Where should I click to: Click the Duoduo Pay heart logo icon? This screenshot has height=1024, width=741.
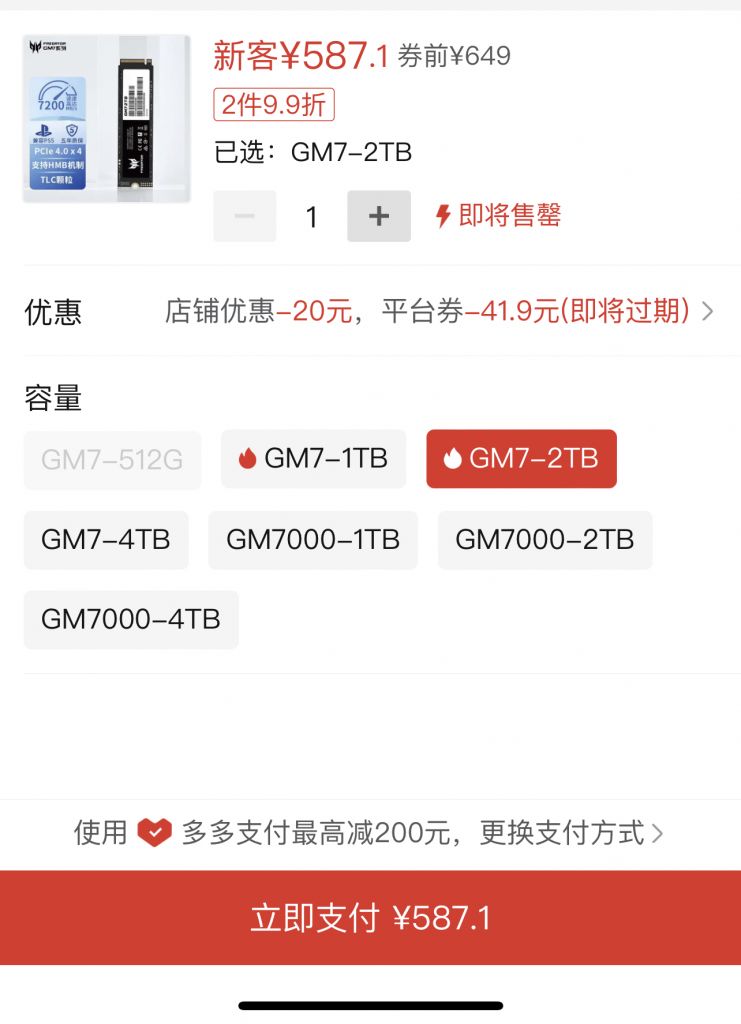pyautogui.click(x=154, y=833)
